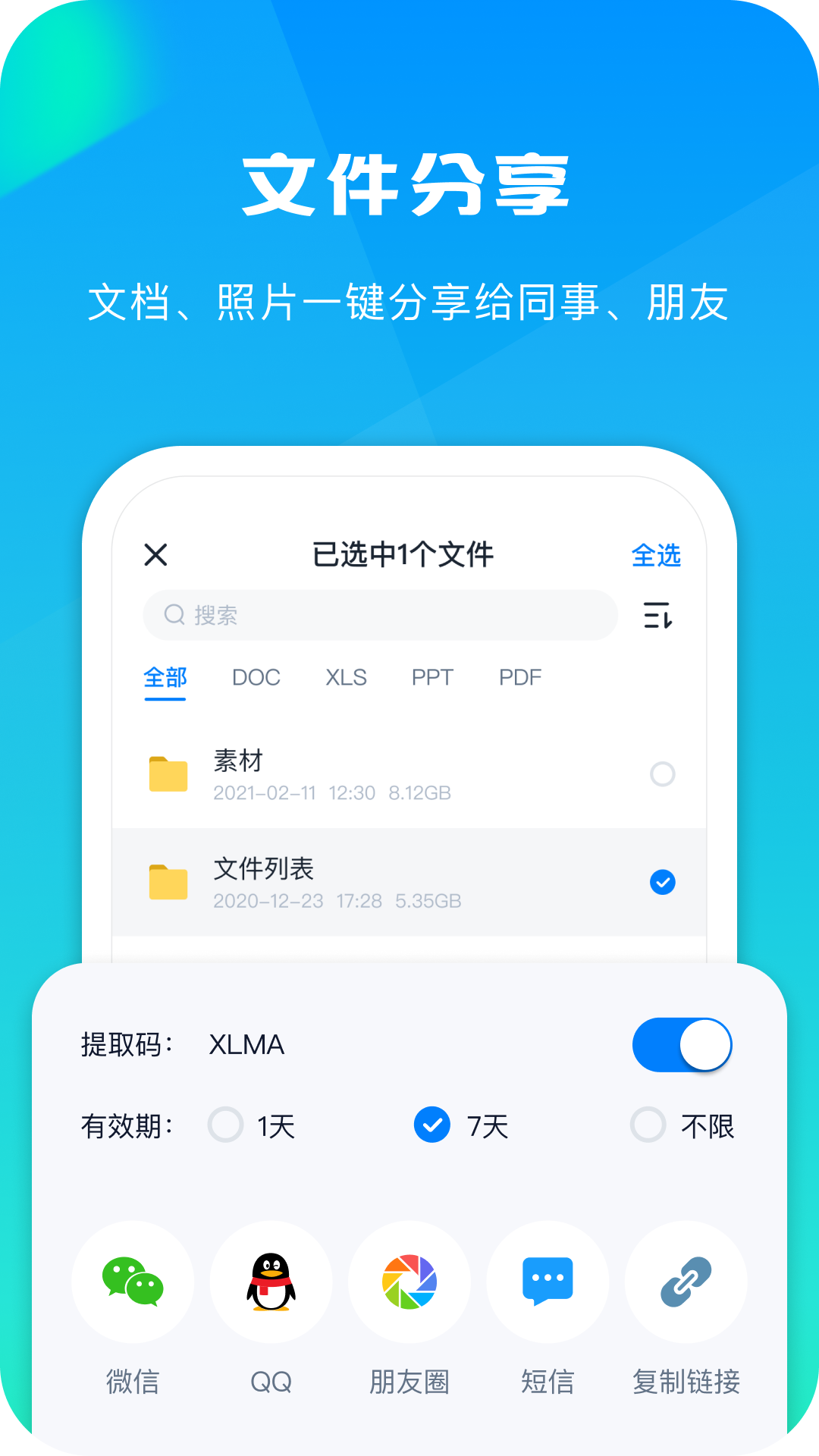Copy the share link with 复制链接
Viewport: 819px width, 1456px height.
point(685,1282)
